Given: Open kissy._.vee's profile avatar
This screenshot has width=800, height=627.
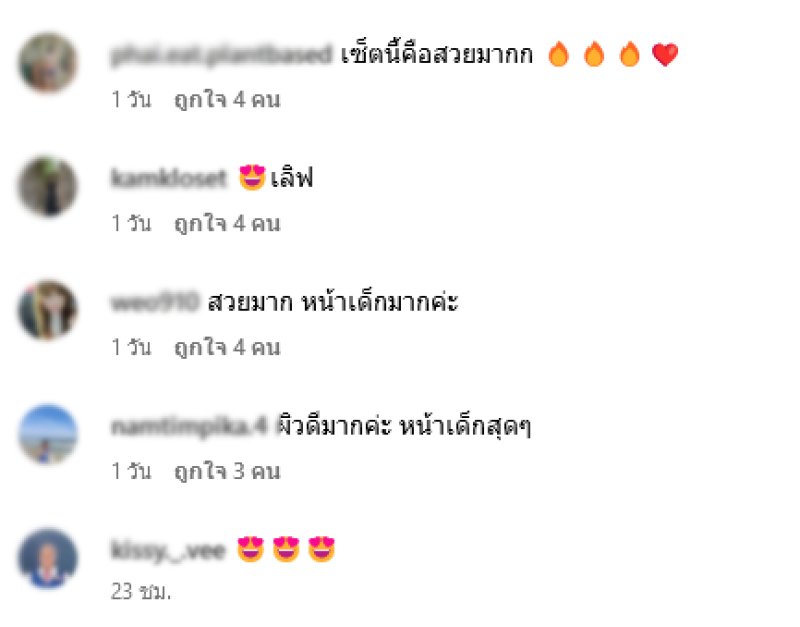Looking at the screenshot, I should pyautogui.click(x=48, y=558).
